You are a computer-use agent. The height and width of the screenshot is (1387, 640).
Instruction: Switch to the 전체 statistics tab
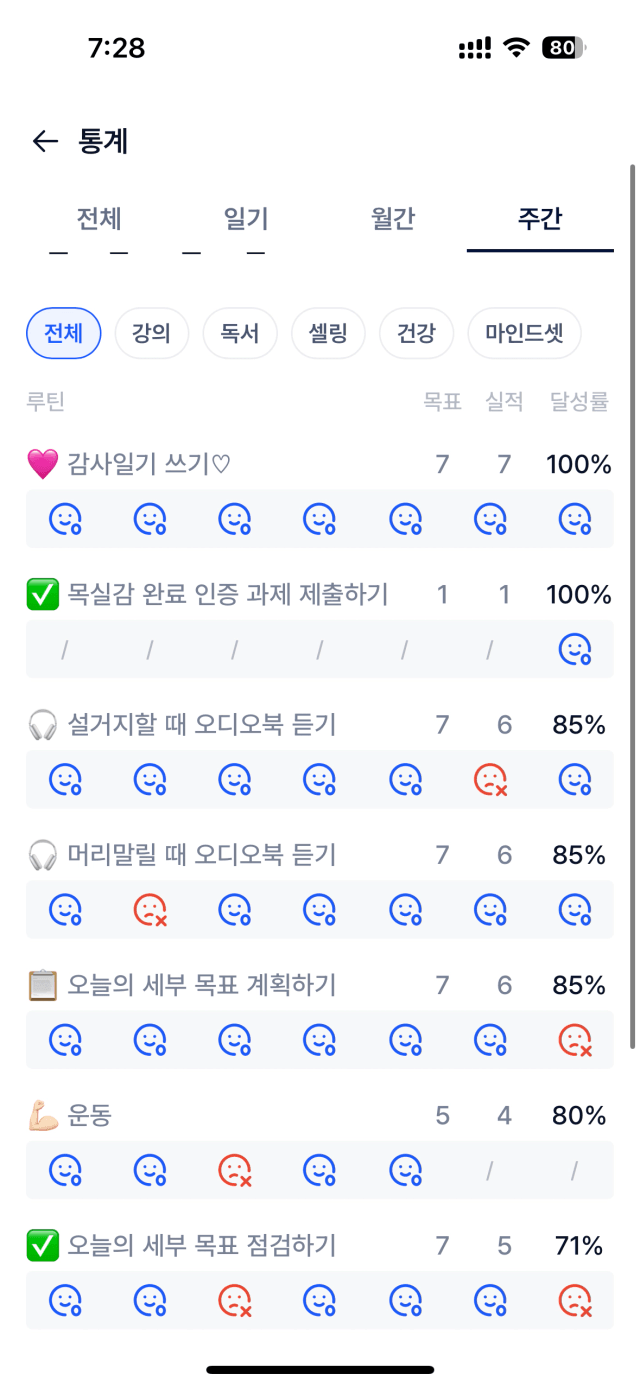tap(99, 219)
